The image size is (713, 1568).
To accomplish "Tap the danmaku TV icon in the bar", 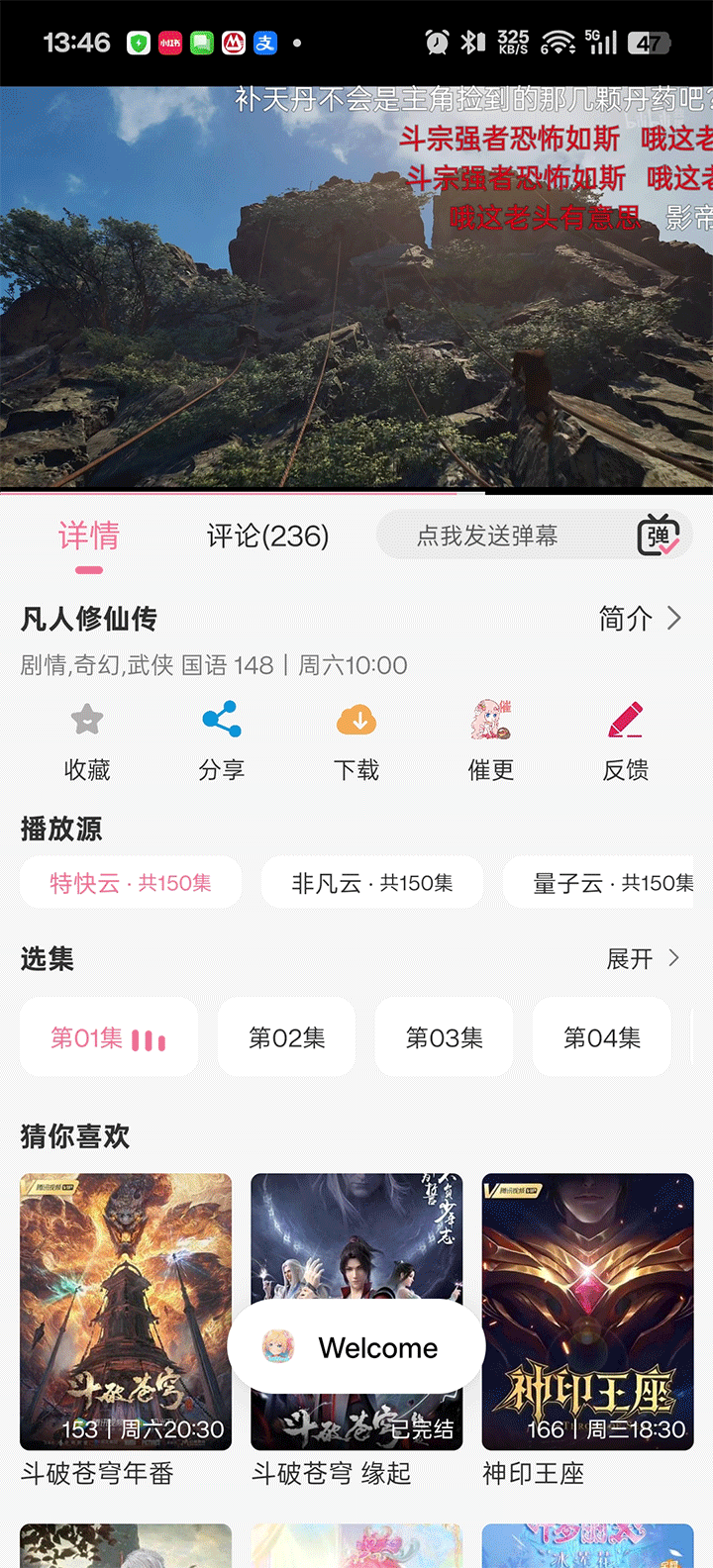I will (654, 535).
